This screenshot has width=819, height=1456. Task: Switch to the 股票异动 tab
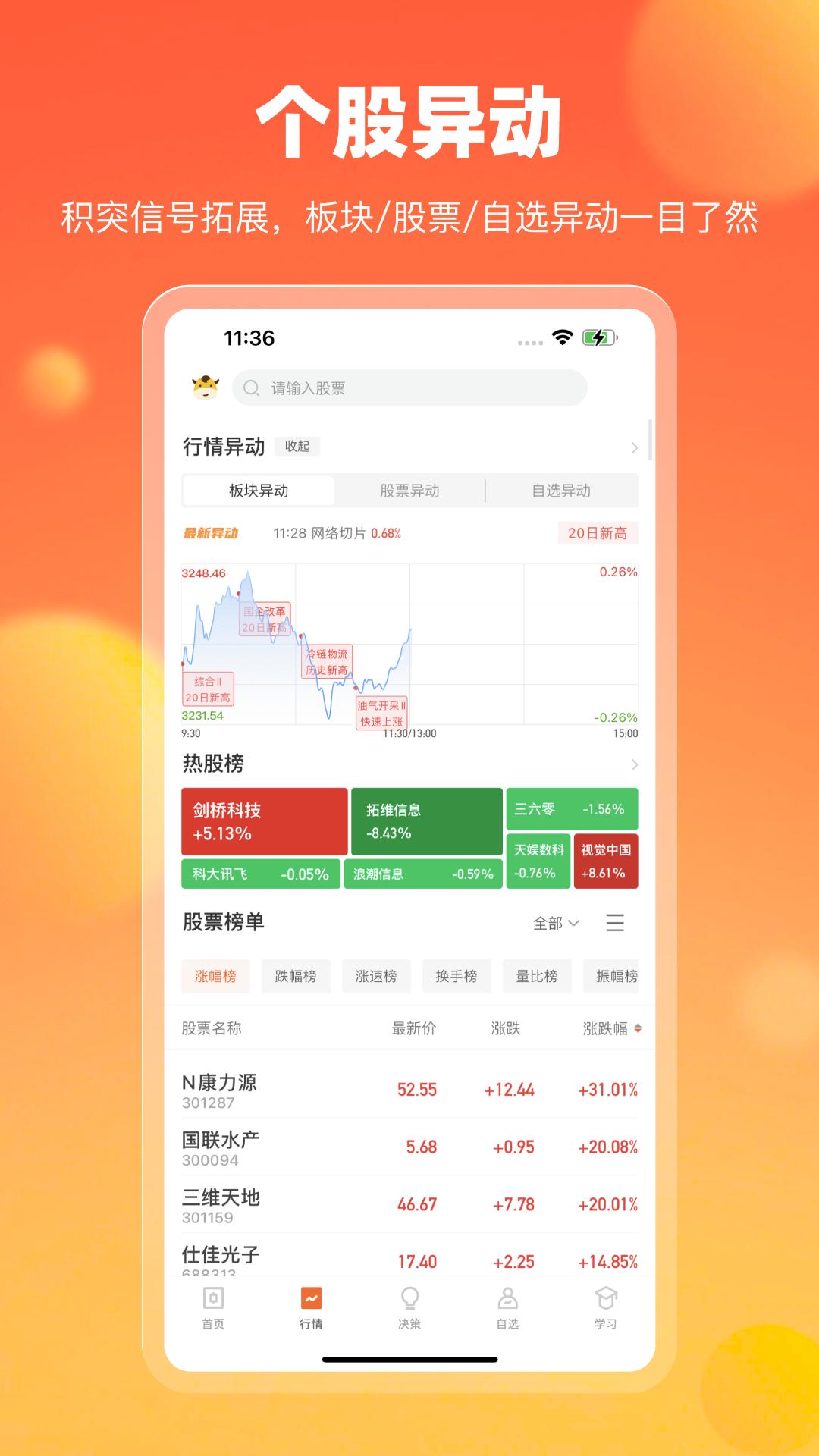[x=409, y=491]
